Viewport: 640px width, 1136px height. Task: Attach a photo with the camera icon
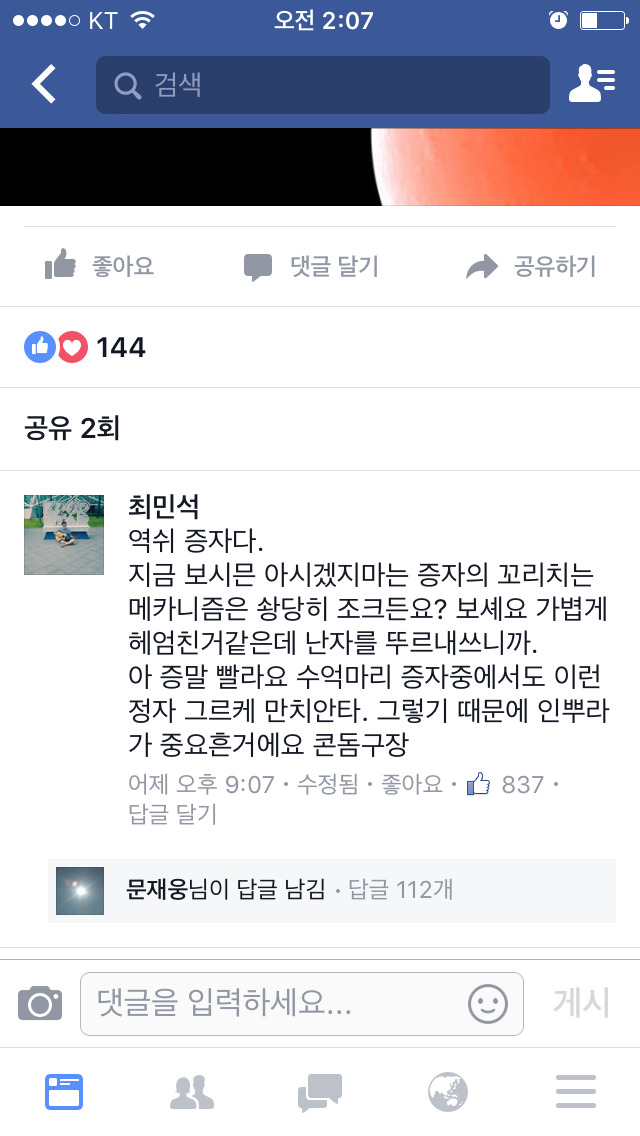point(40,1003)
